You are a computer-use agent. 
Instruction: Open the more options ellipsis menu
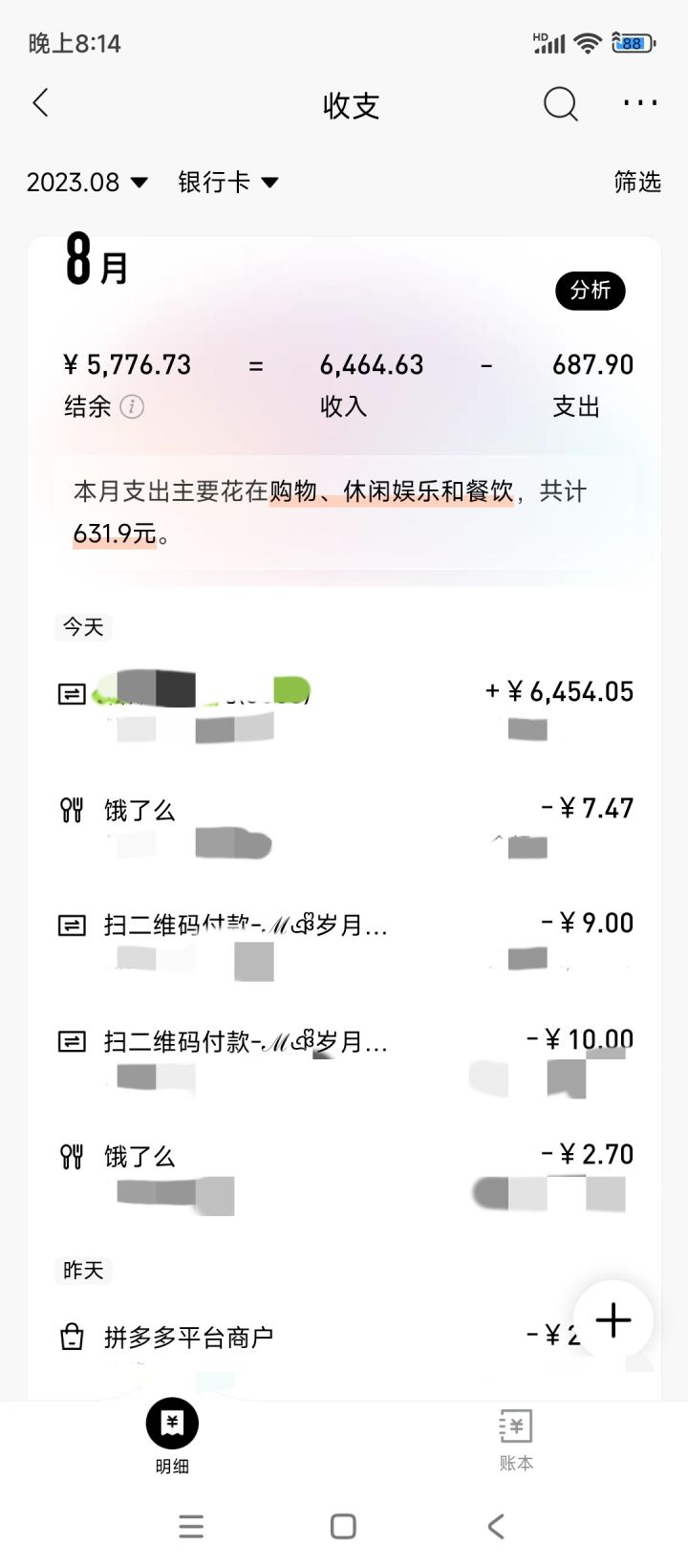pos(638,103)
